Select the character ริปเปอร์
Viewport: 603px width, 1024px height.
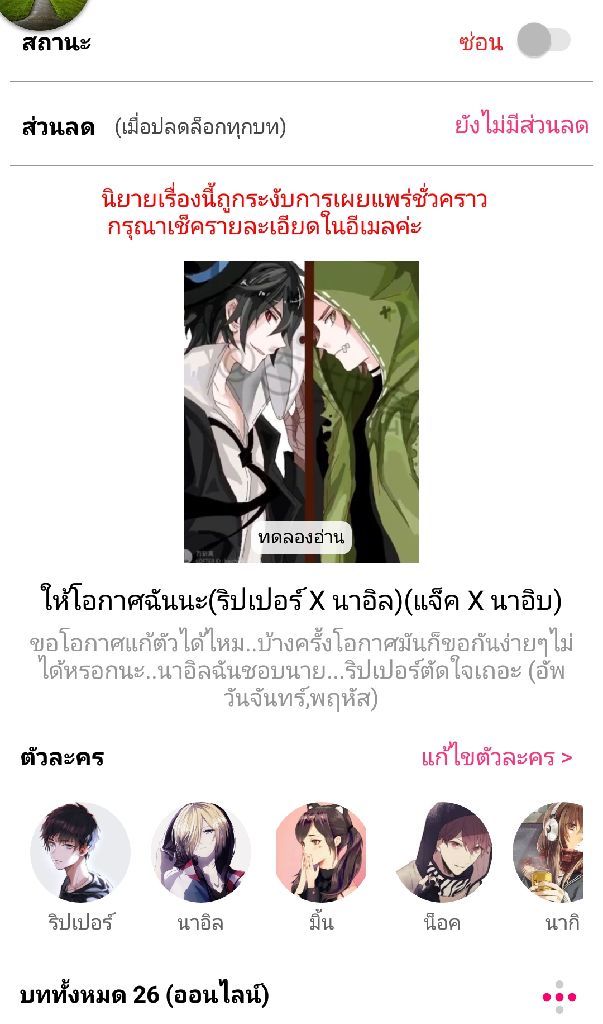click(80, 853)
